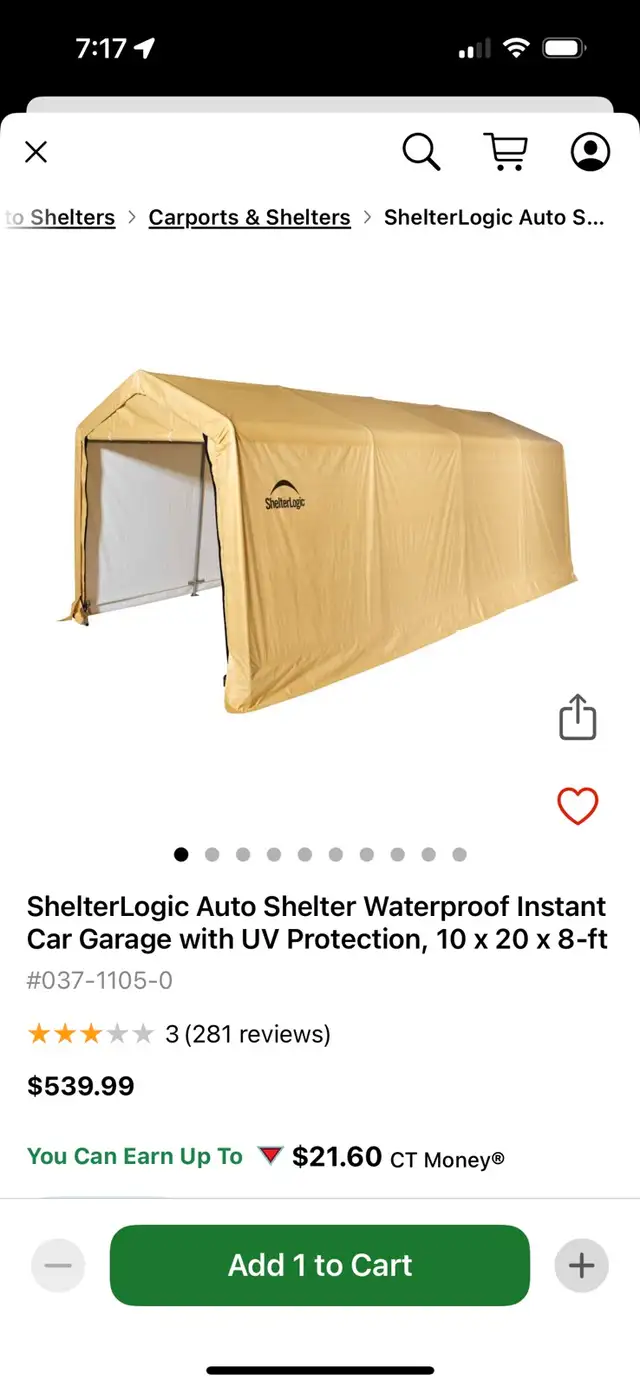Increase quantity with plus button
640x1388 pixels.
pos(581,1265)
